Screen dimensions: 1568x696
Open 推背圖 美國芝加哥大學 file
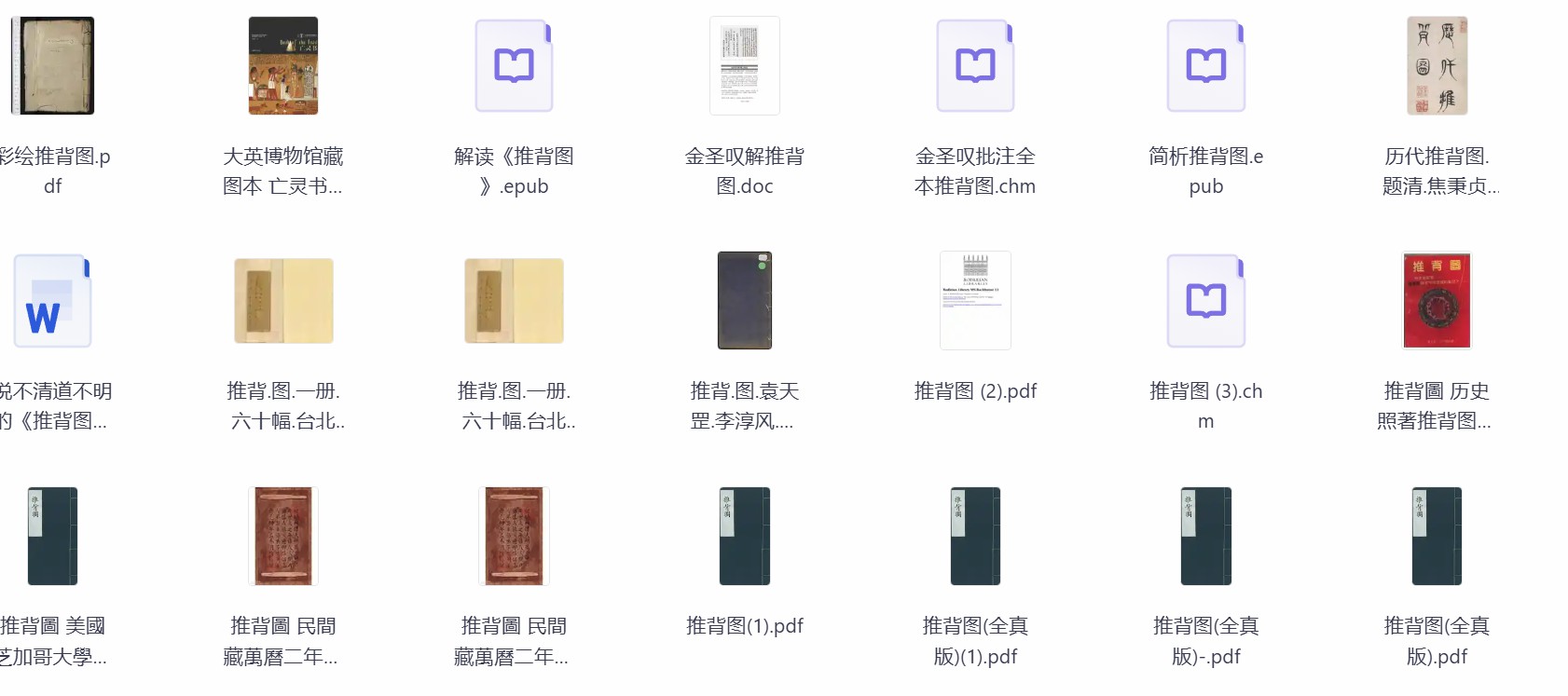pos(52,537)
